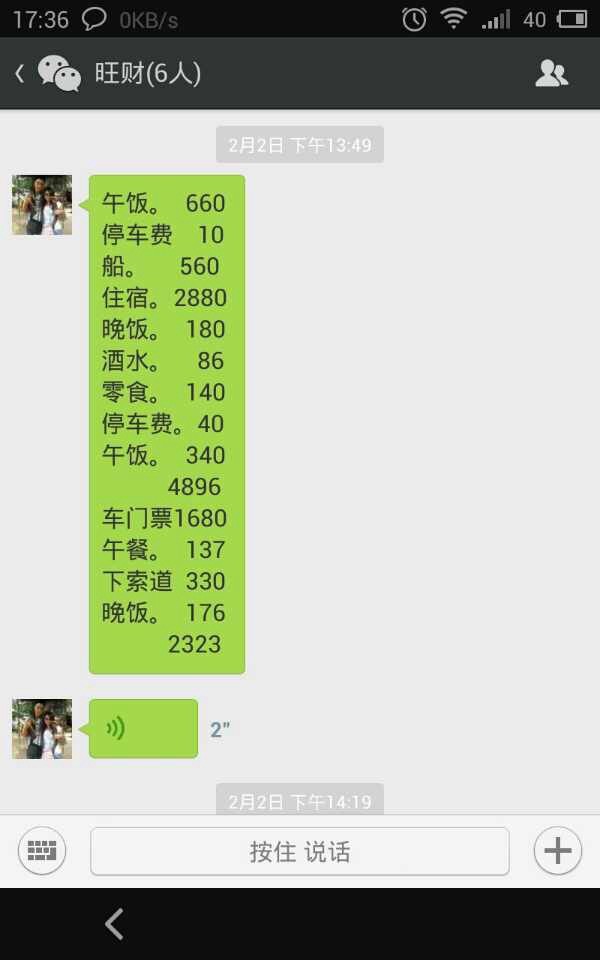Tap the 按住 说话 hold-to-talk button

[299, 851]
